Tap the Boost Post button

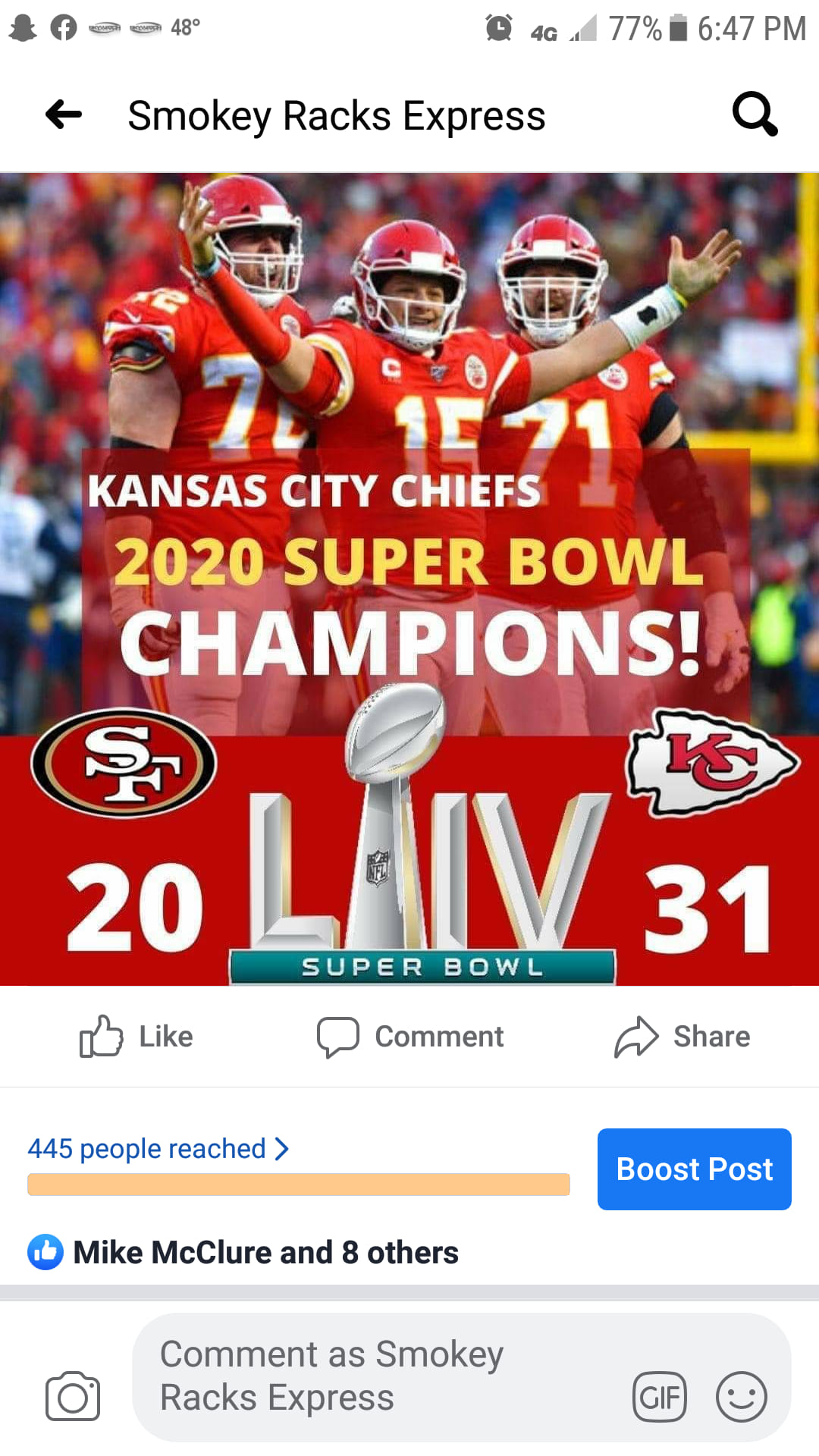click(694, 1169)
